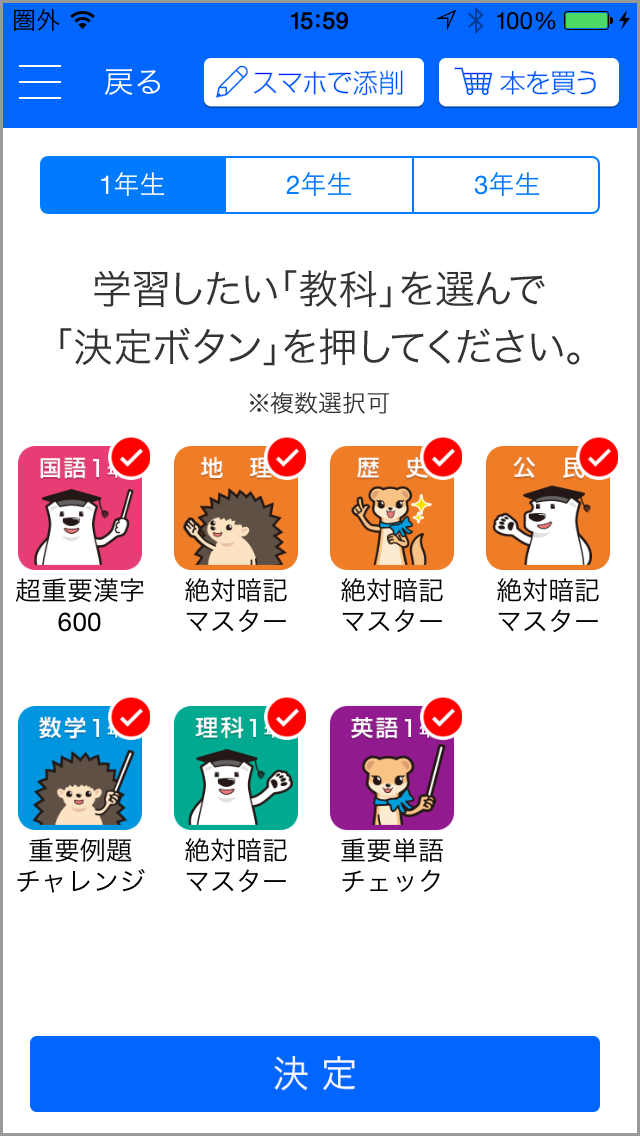Switch to the 2年生 tab

point(319,185)
